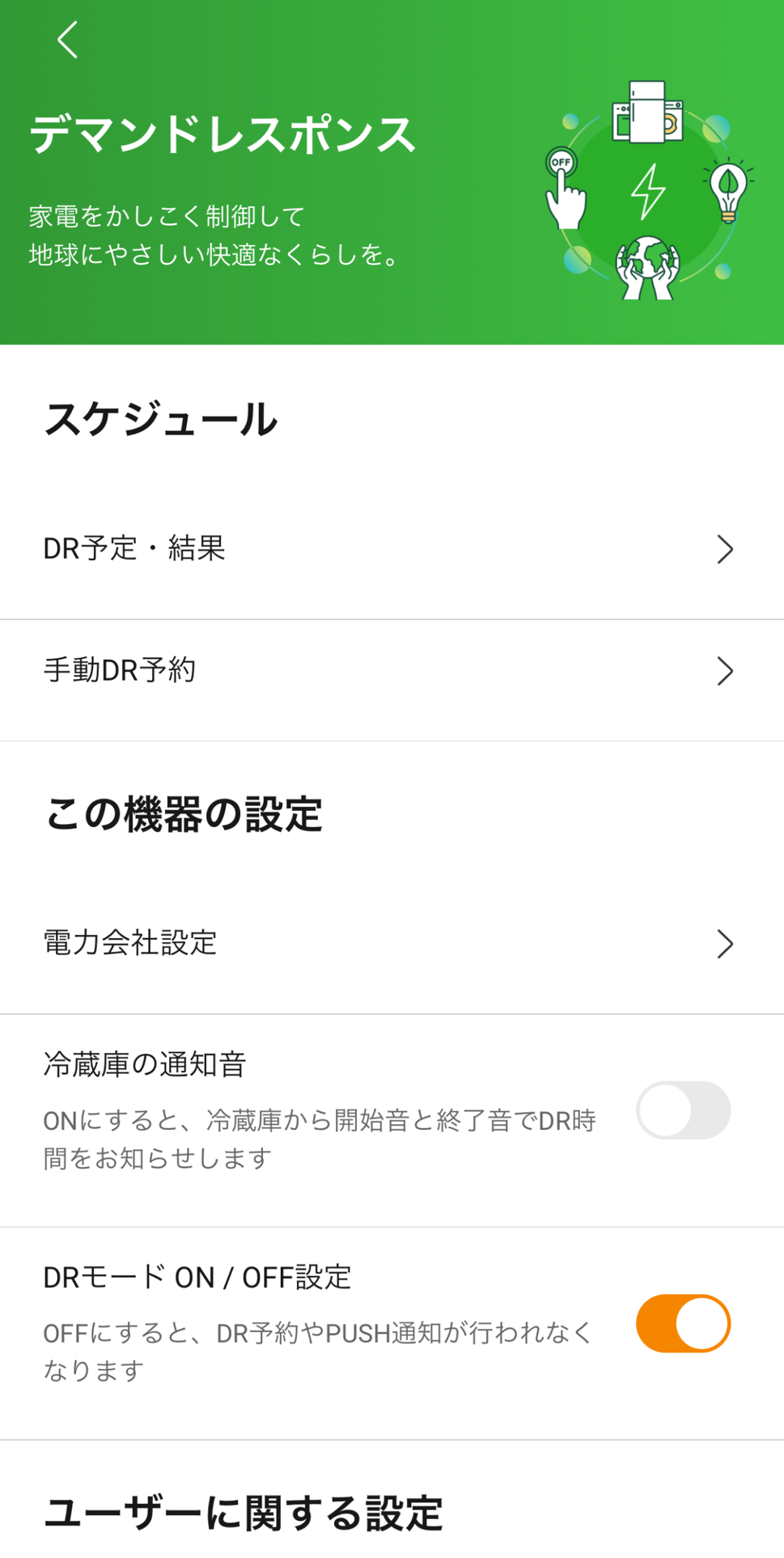Open the 電力会社設定 settings page
This screenshot has width=784, height=1558.
[x=130, y=943]
